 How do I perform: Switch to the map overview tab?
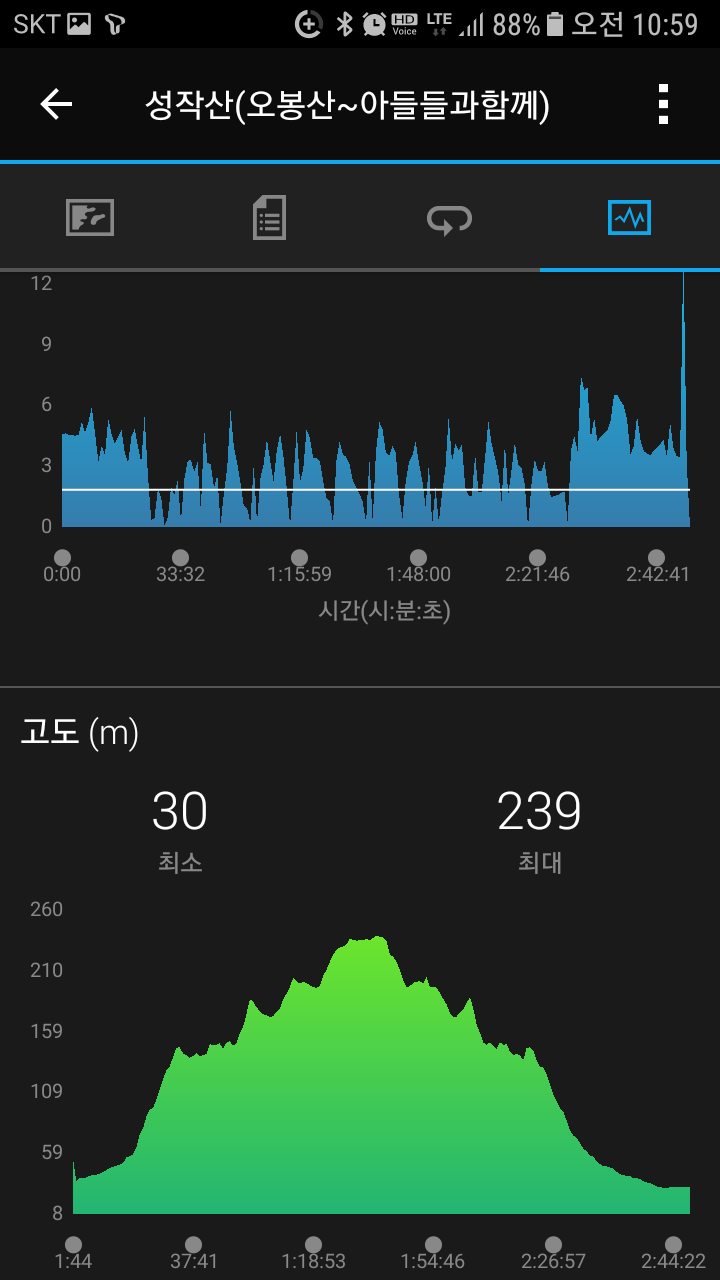coord(90,217)
